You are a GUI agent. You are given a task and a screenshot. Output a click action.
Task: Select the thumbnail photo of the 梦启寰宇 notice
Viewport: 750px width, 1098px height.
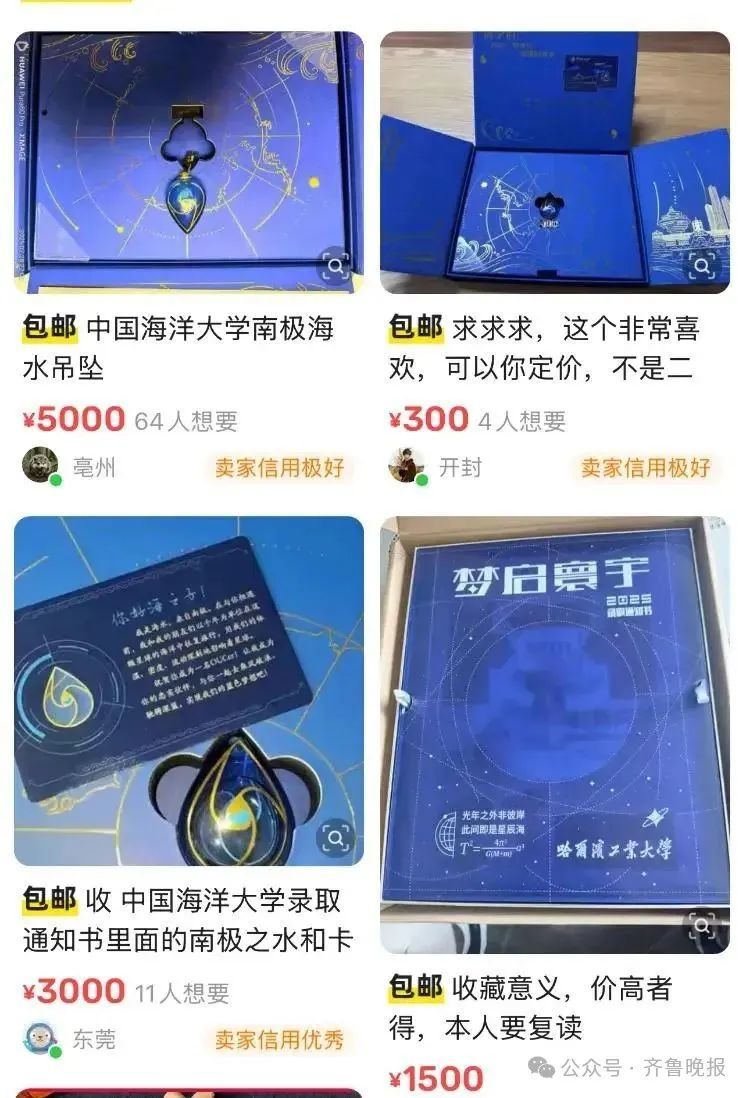click(560, 725)
